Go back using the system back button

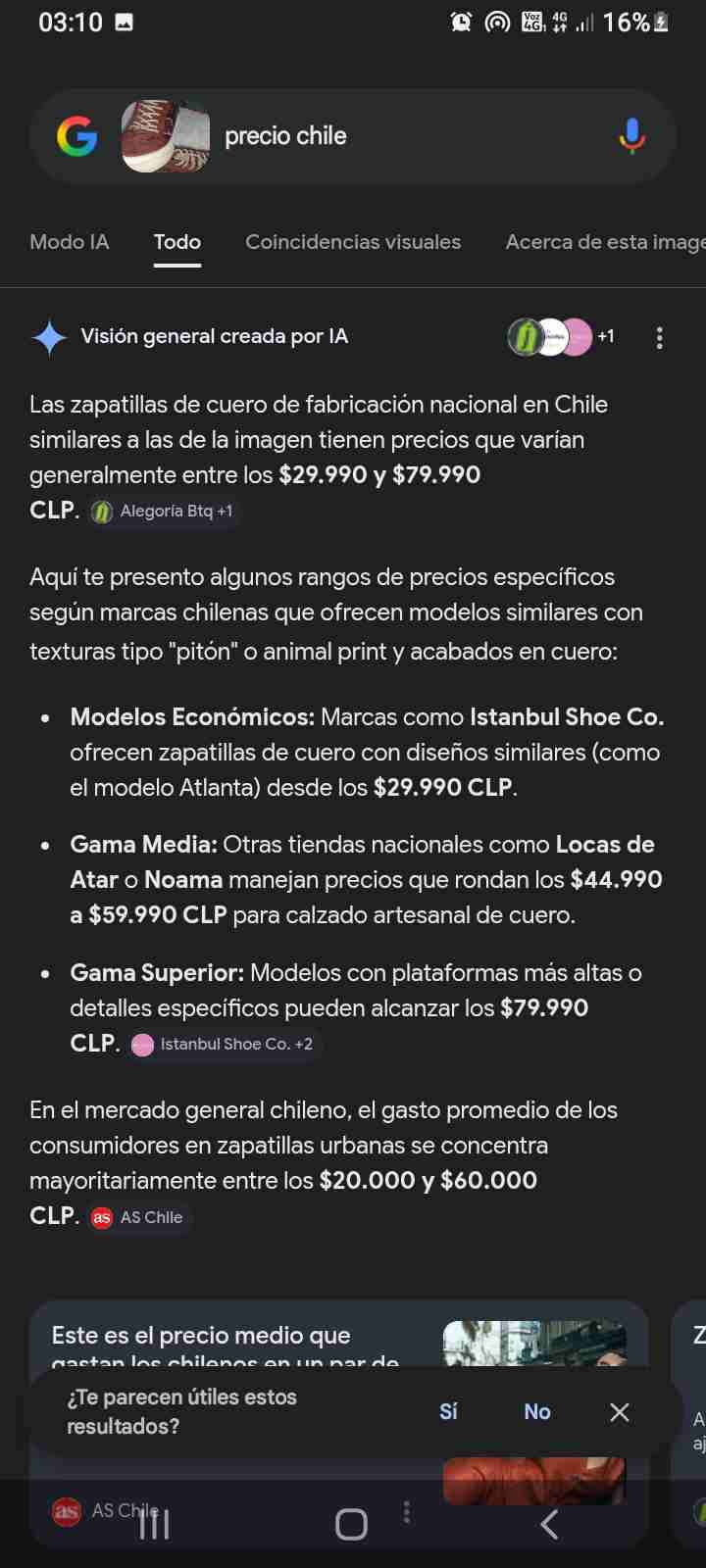click(549, 1524)
